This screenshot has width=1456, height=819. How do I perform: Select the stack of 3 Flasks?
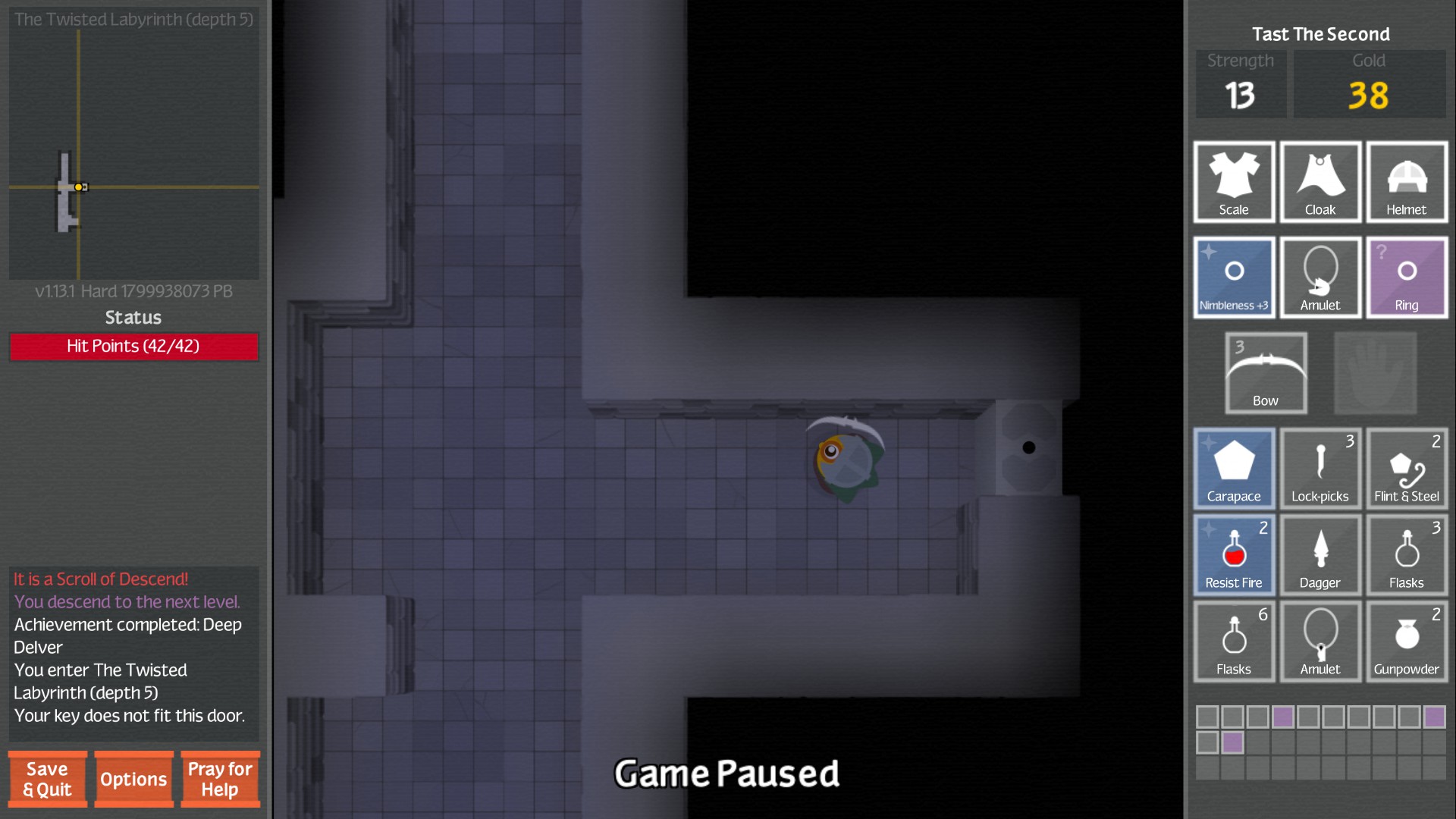tap(1407, 555)
